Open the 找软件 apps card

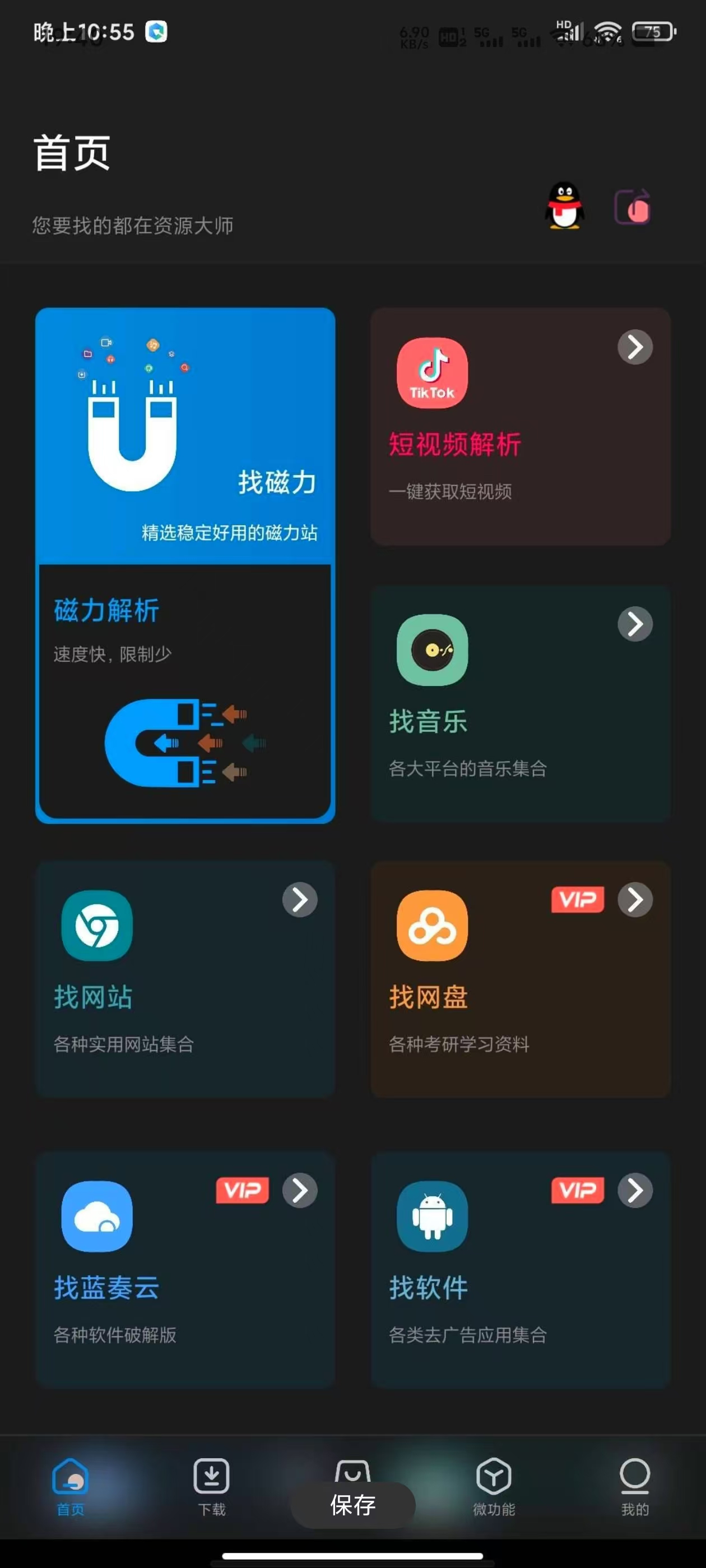(520, 1269)
